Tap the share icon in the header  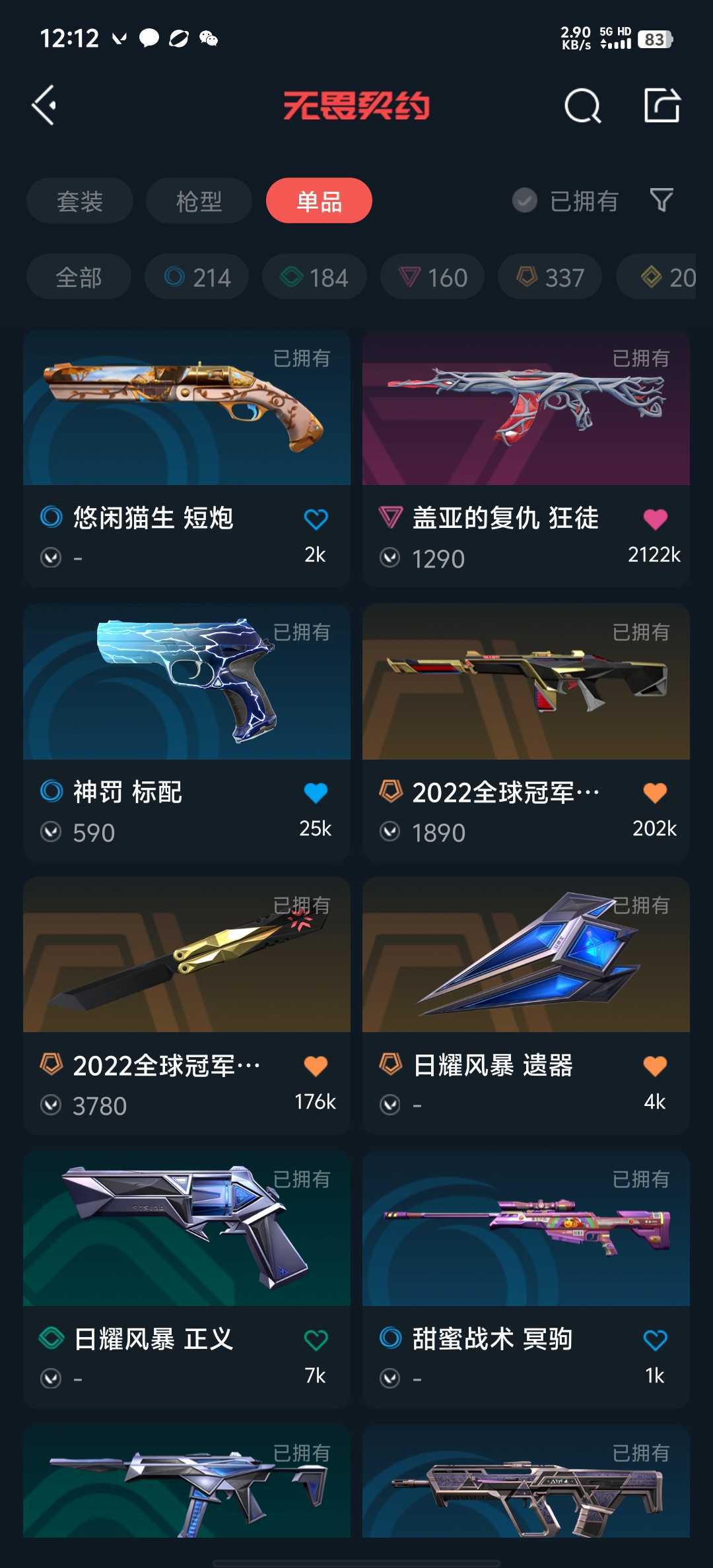662,106
